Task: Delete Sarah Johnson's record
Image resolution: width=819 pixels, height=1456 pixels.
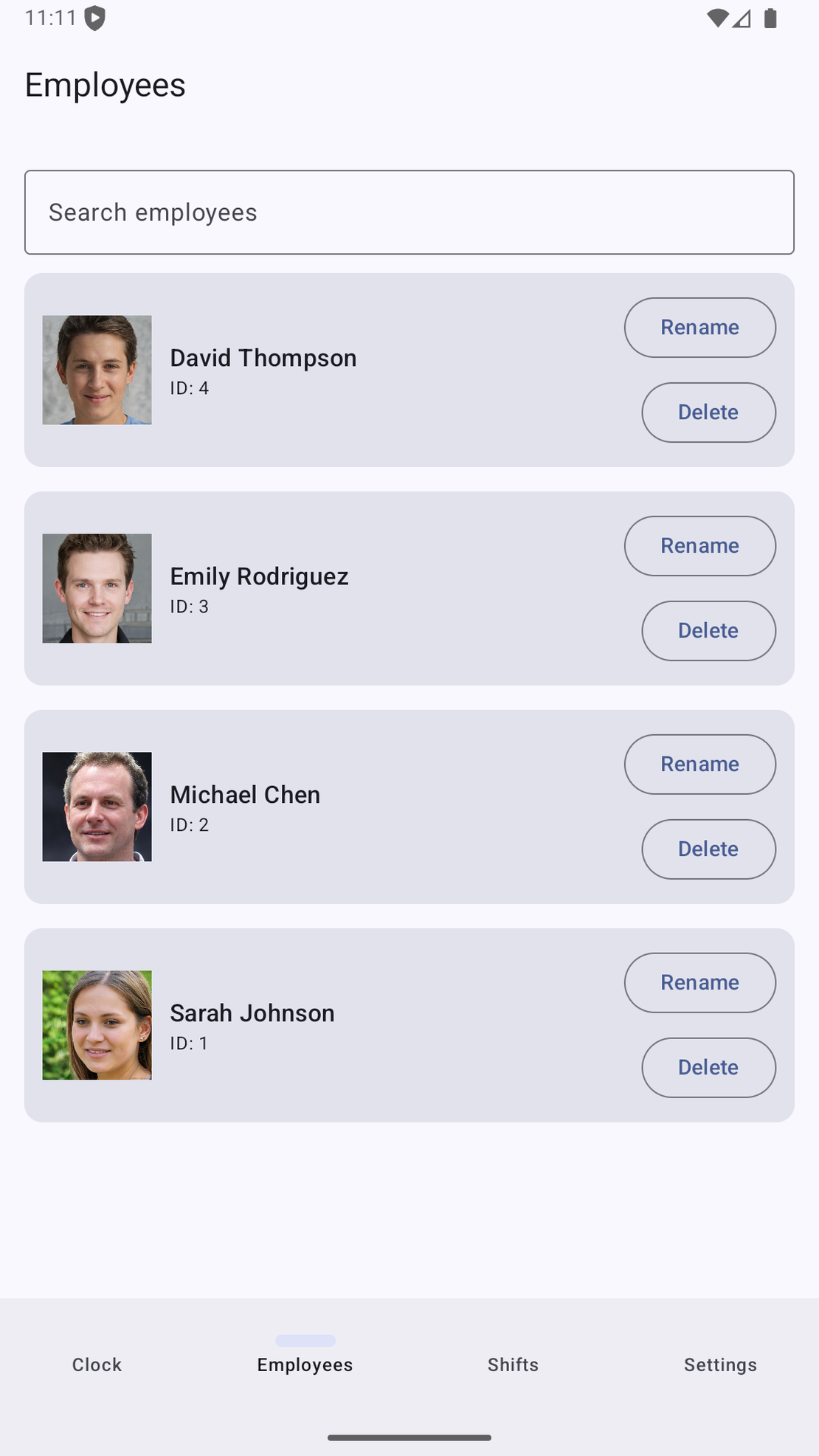Action: (708, 1068)
